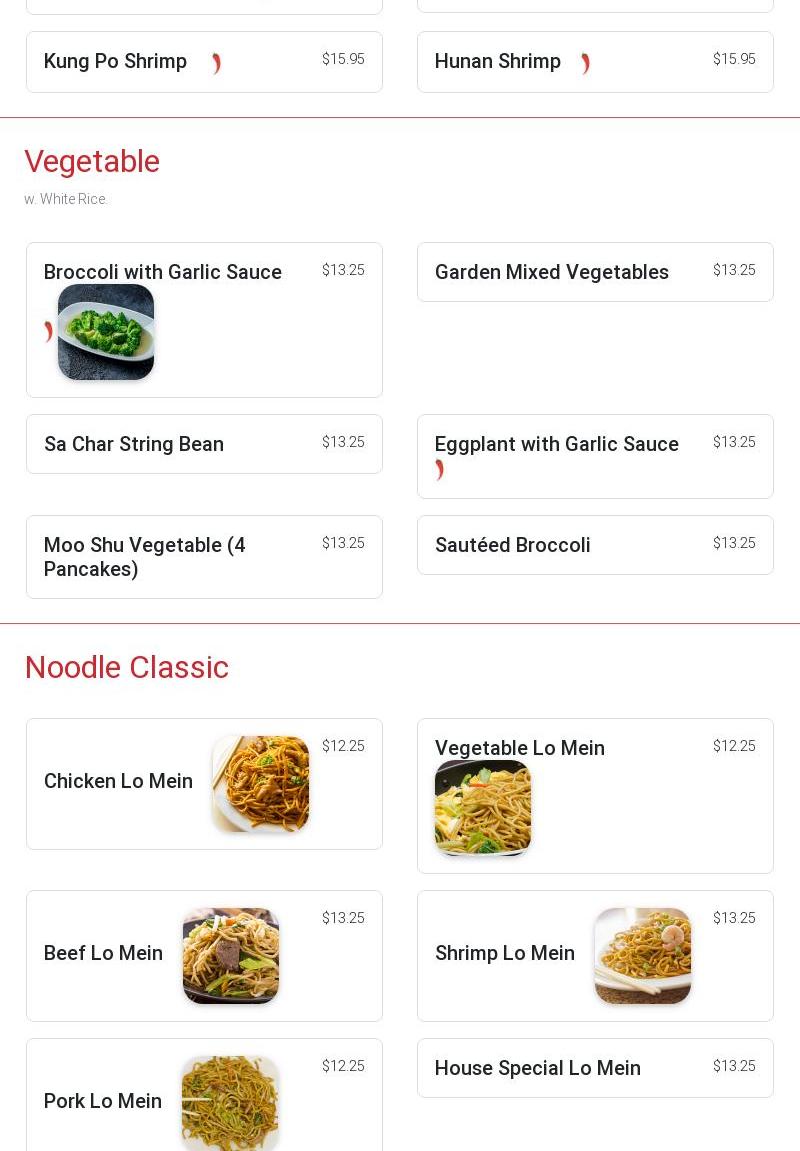This screenshot has width=800, height=1151.
Task: Open Broccoli with Garlic Sauce card
Action: pos(204,319)
